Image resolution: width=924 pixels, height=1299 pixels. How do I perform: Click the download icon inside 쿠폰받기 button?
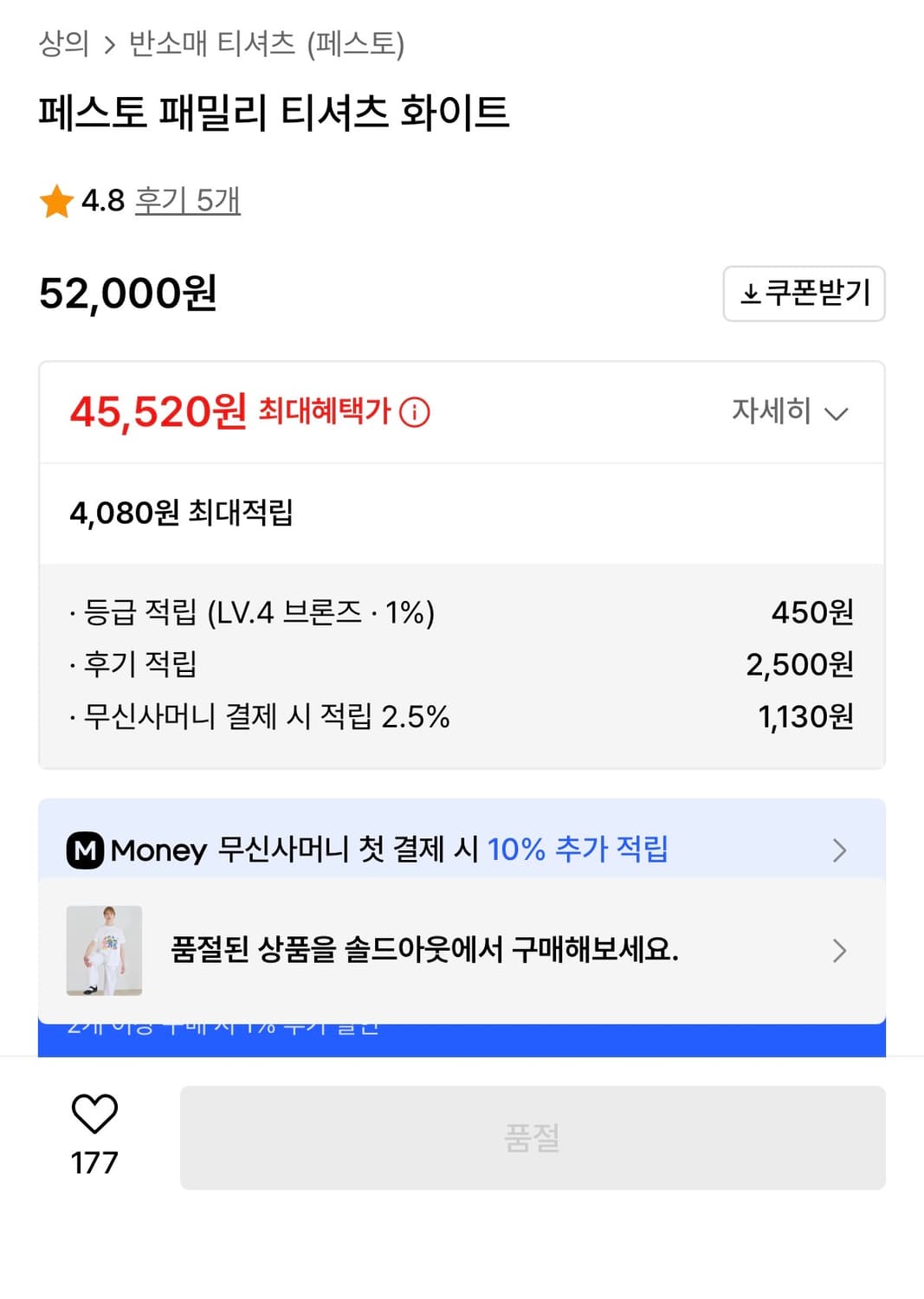click(x=750, y=294)
